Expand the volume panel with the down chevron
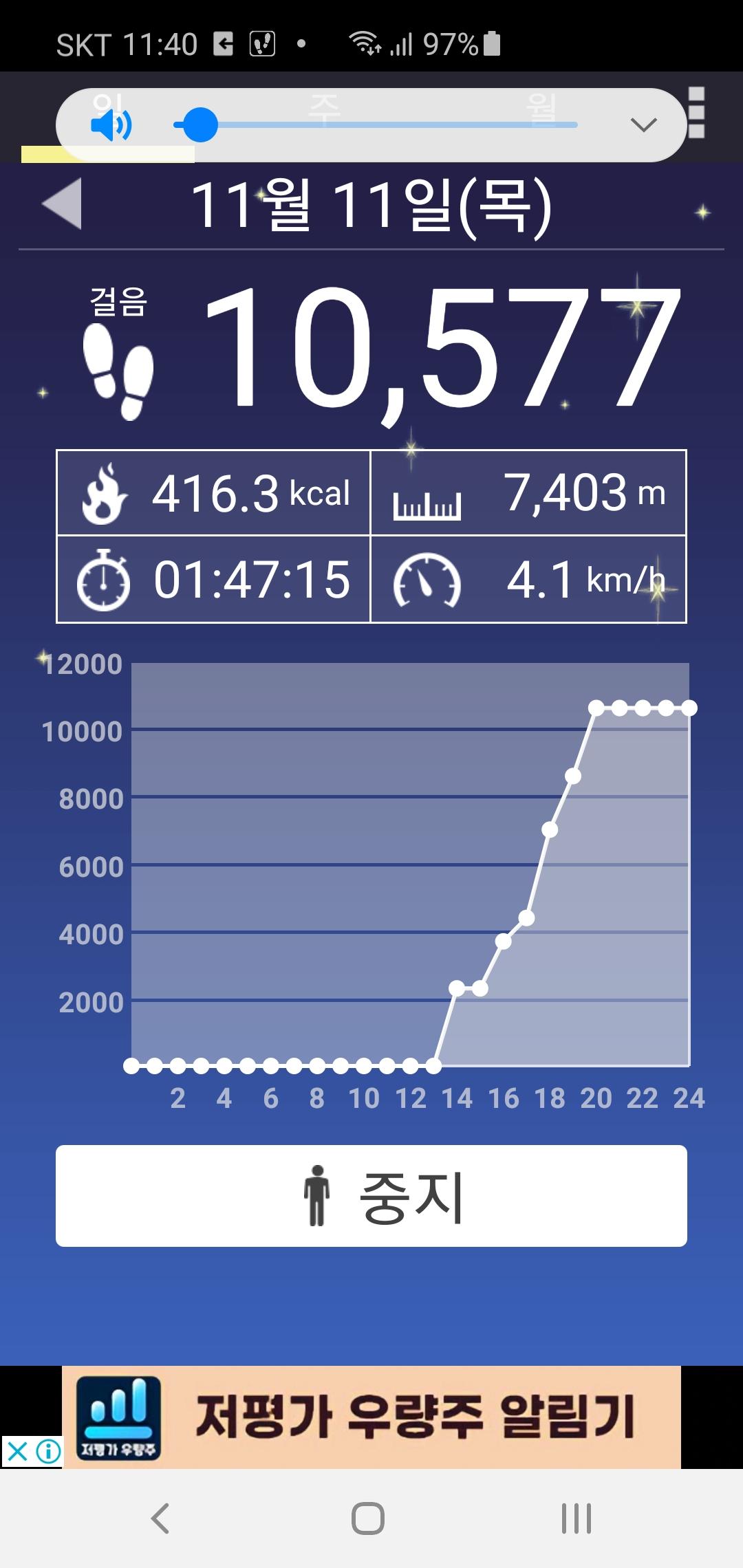 click(643, 125)
